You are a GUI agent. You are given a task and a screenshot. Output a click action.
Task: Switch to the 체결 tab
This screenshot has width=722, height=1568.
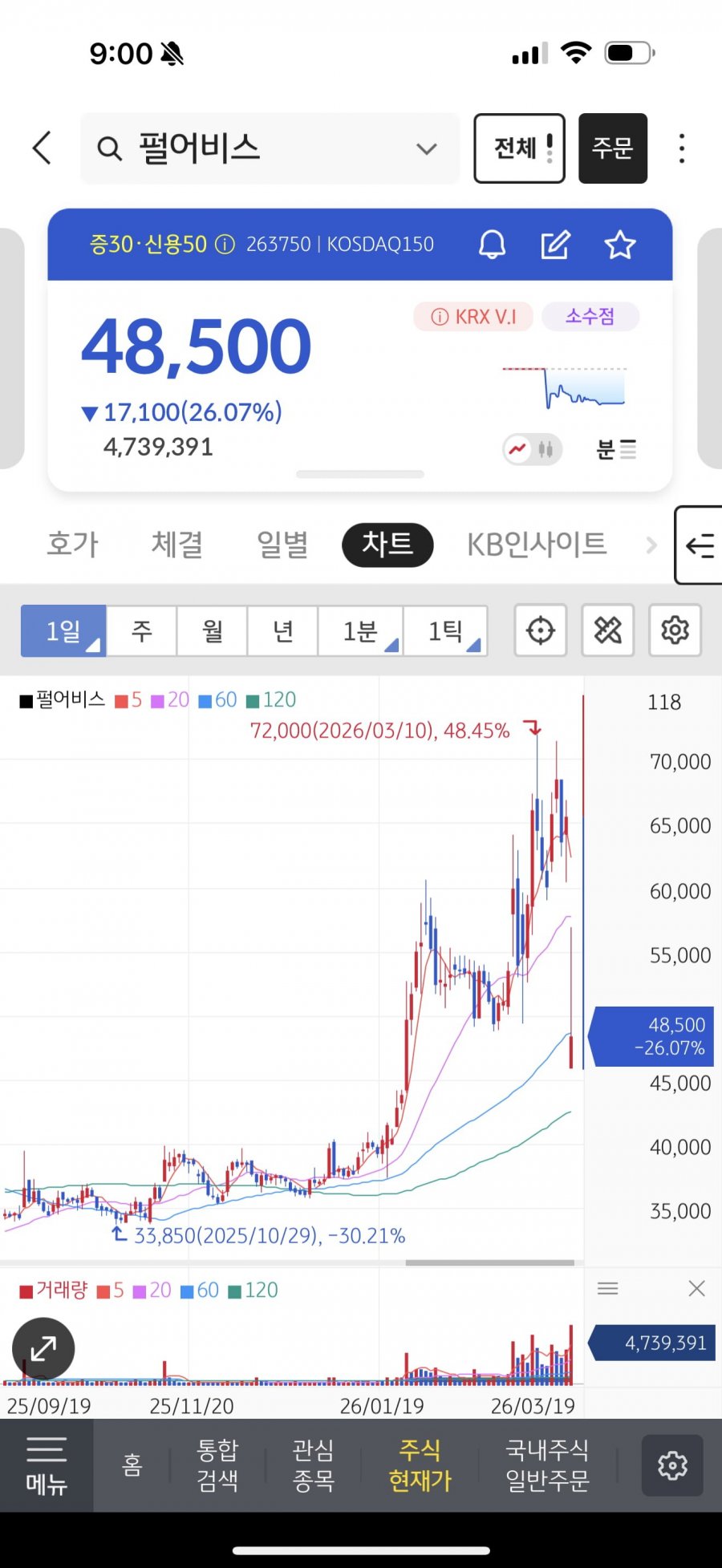(x=177, y=545)
